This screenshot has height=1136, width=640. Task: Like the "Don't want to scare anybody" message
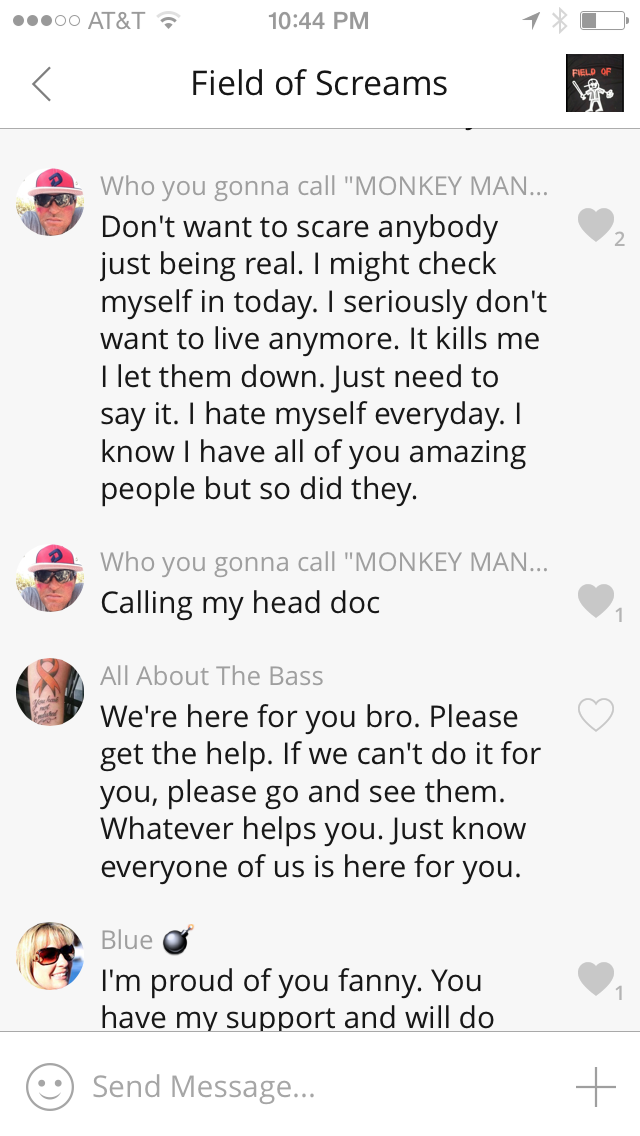tap(596, 226)
